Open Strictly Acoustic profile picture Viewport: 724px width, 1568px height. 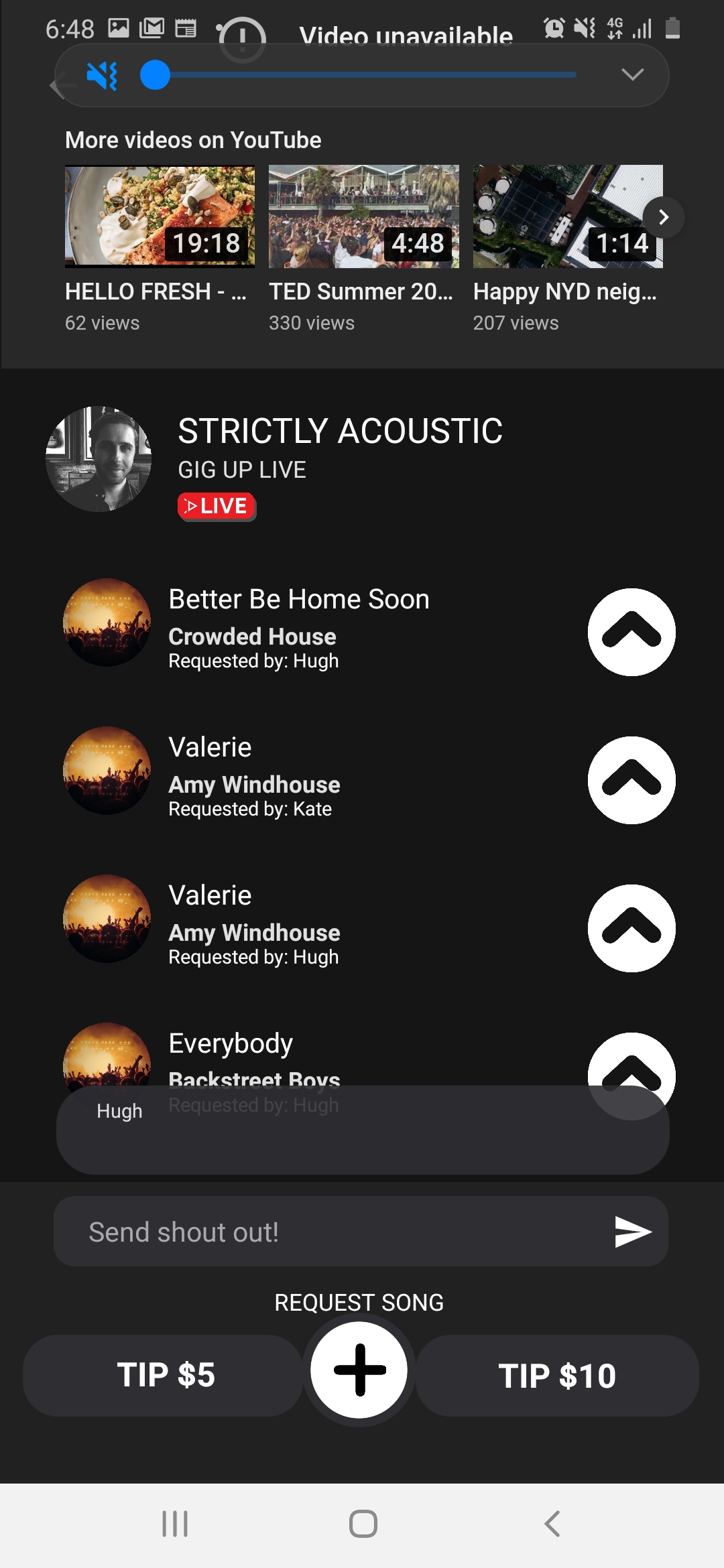point(99,459)
